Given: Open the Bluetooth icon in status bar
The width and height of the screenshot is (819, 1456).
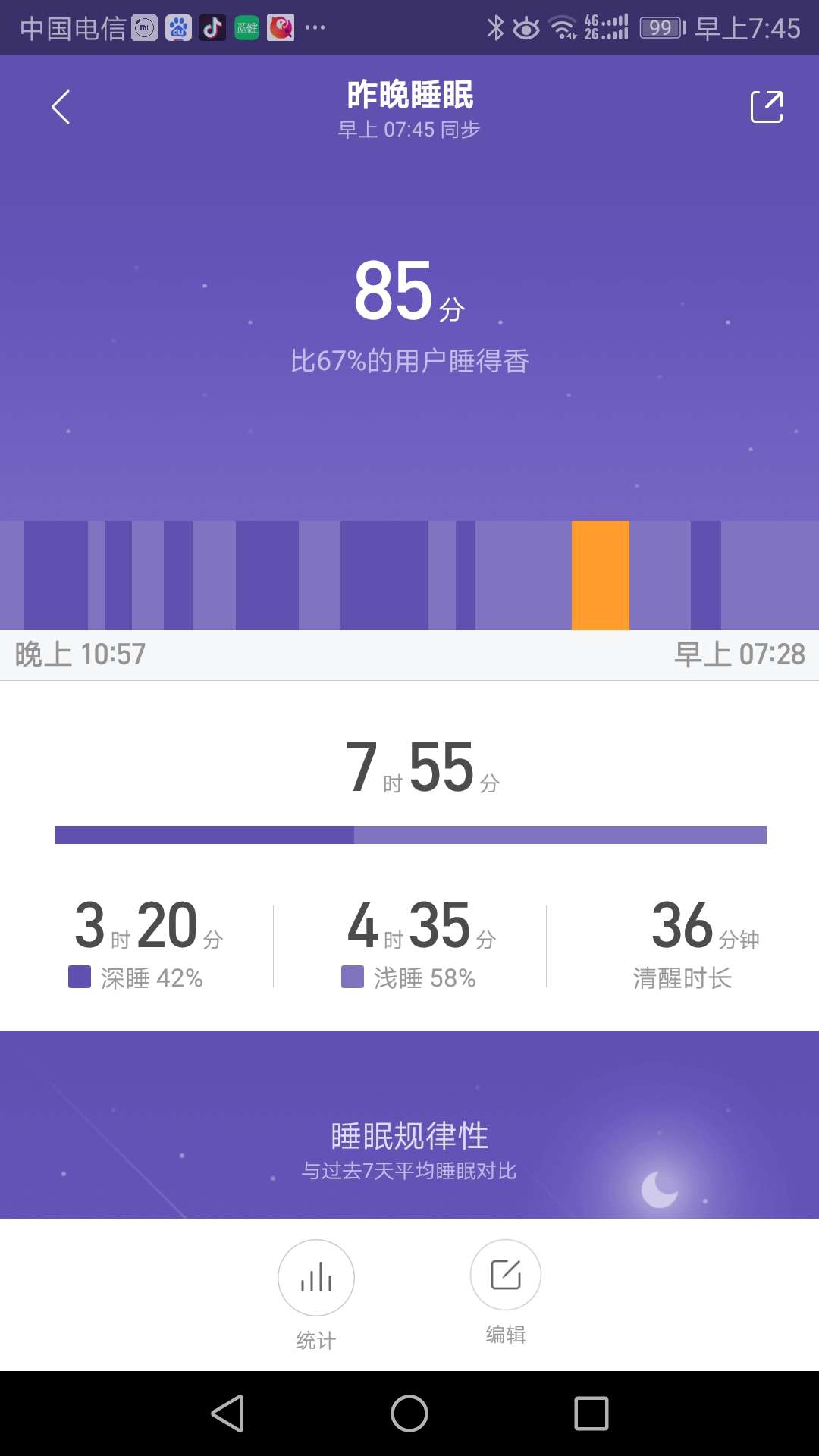Looking at the screenshot, I should (497, 27).
